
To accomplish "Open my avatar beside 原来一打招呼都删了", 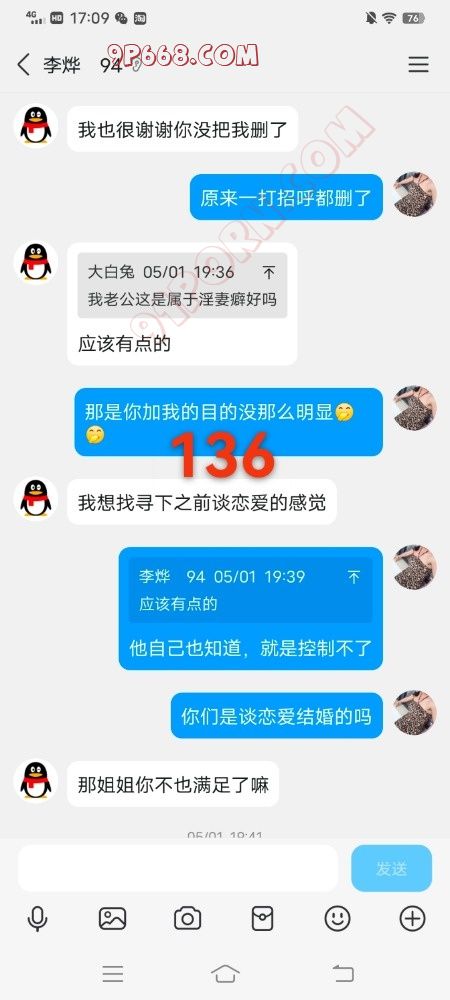I will pyautogui.click(x=415, y=194).
